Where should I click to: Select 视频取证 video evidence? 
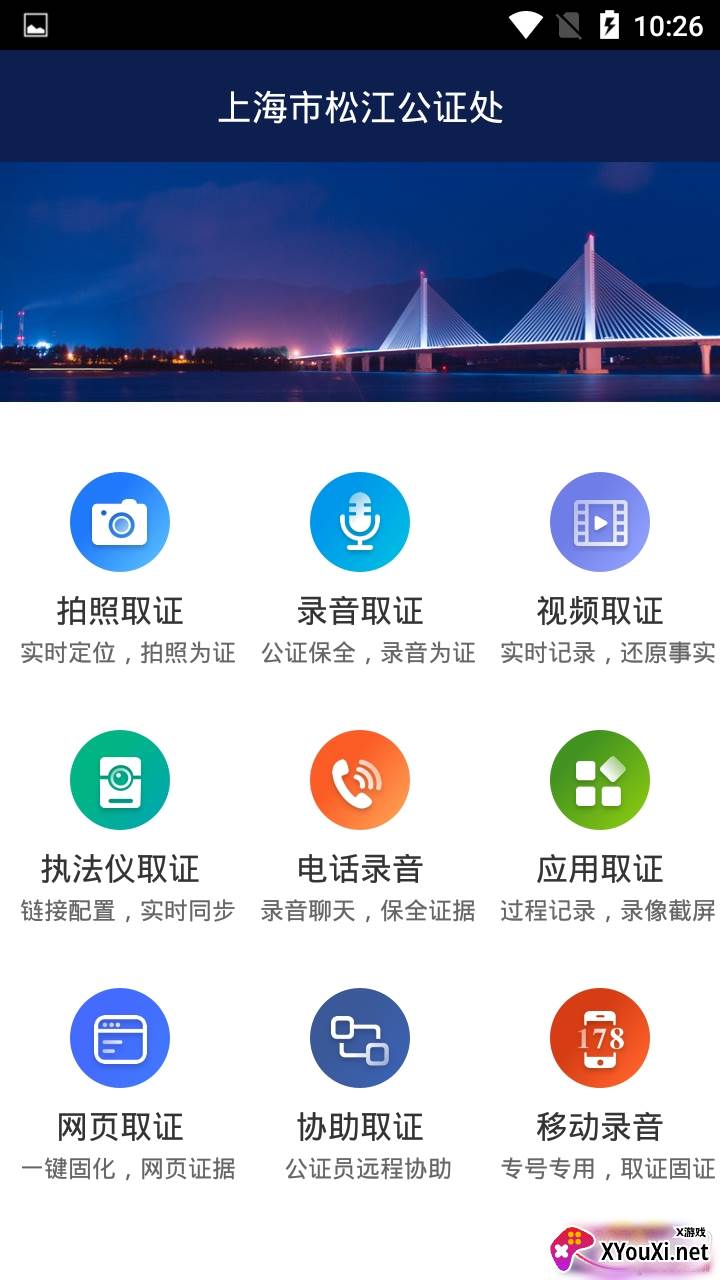point(600,522)
